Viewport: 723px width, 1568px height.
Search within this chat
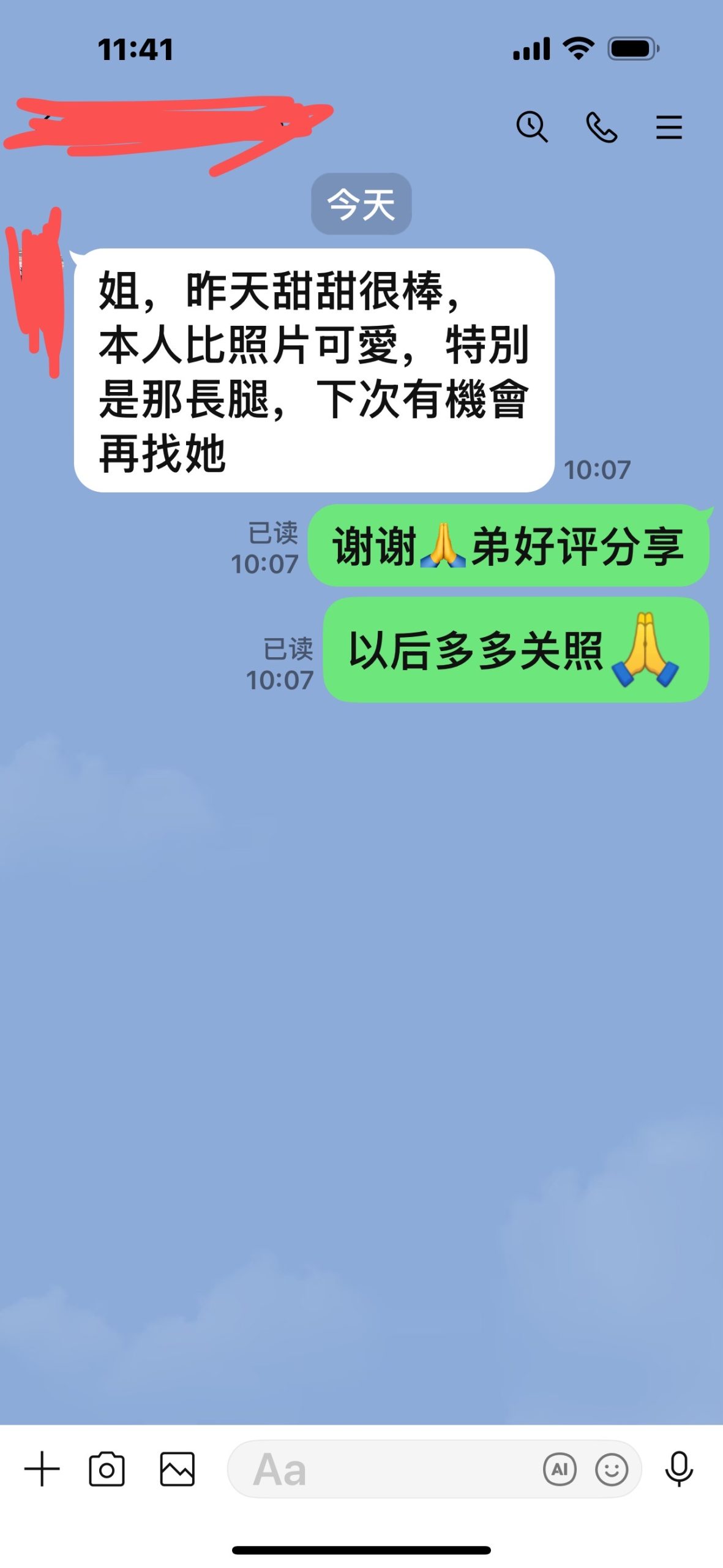point(531,127)
